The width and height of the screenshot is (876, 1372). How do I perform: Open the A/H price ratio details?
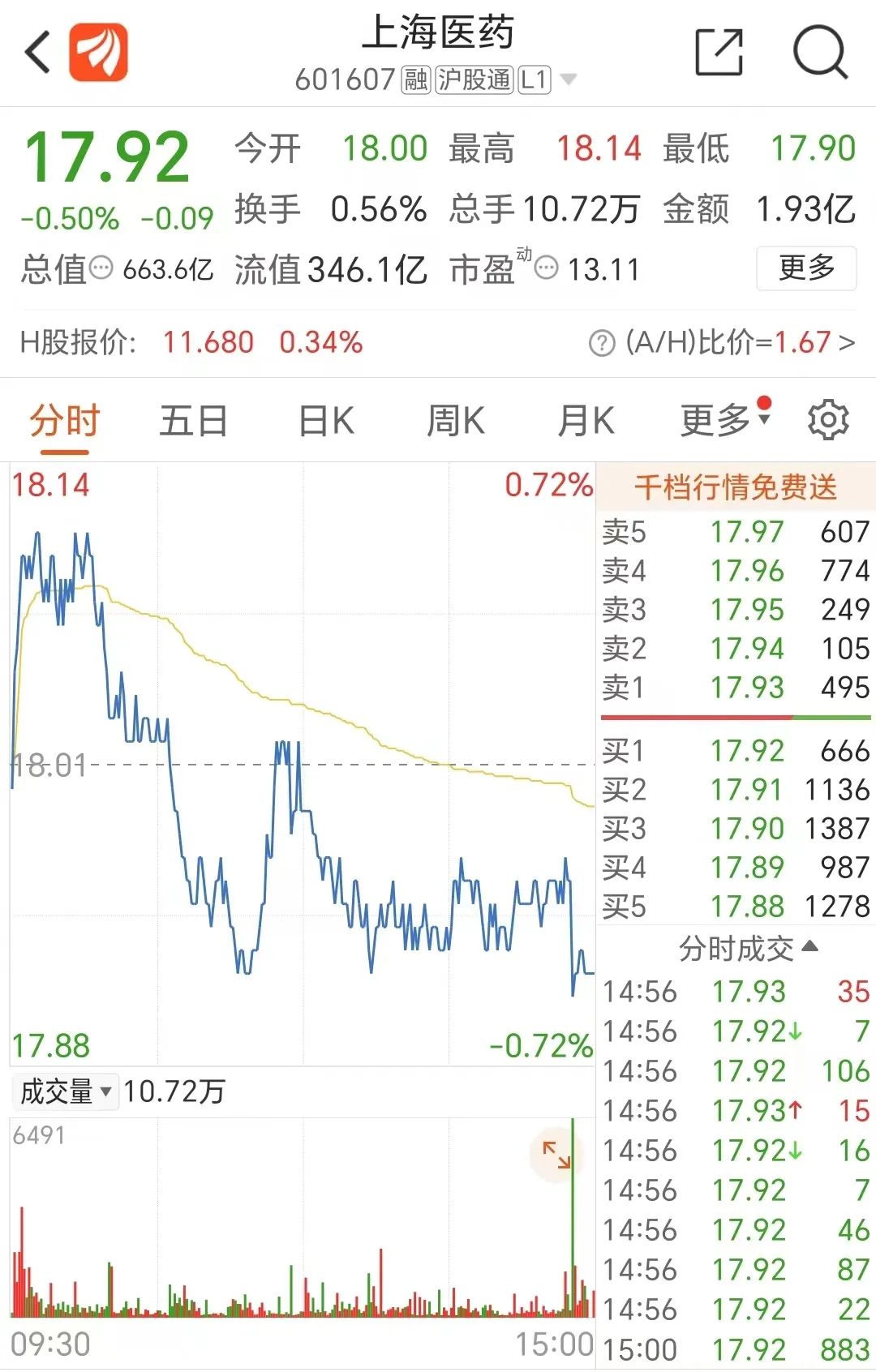722,343
